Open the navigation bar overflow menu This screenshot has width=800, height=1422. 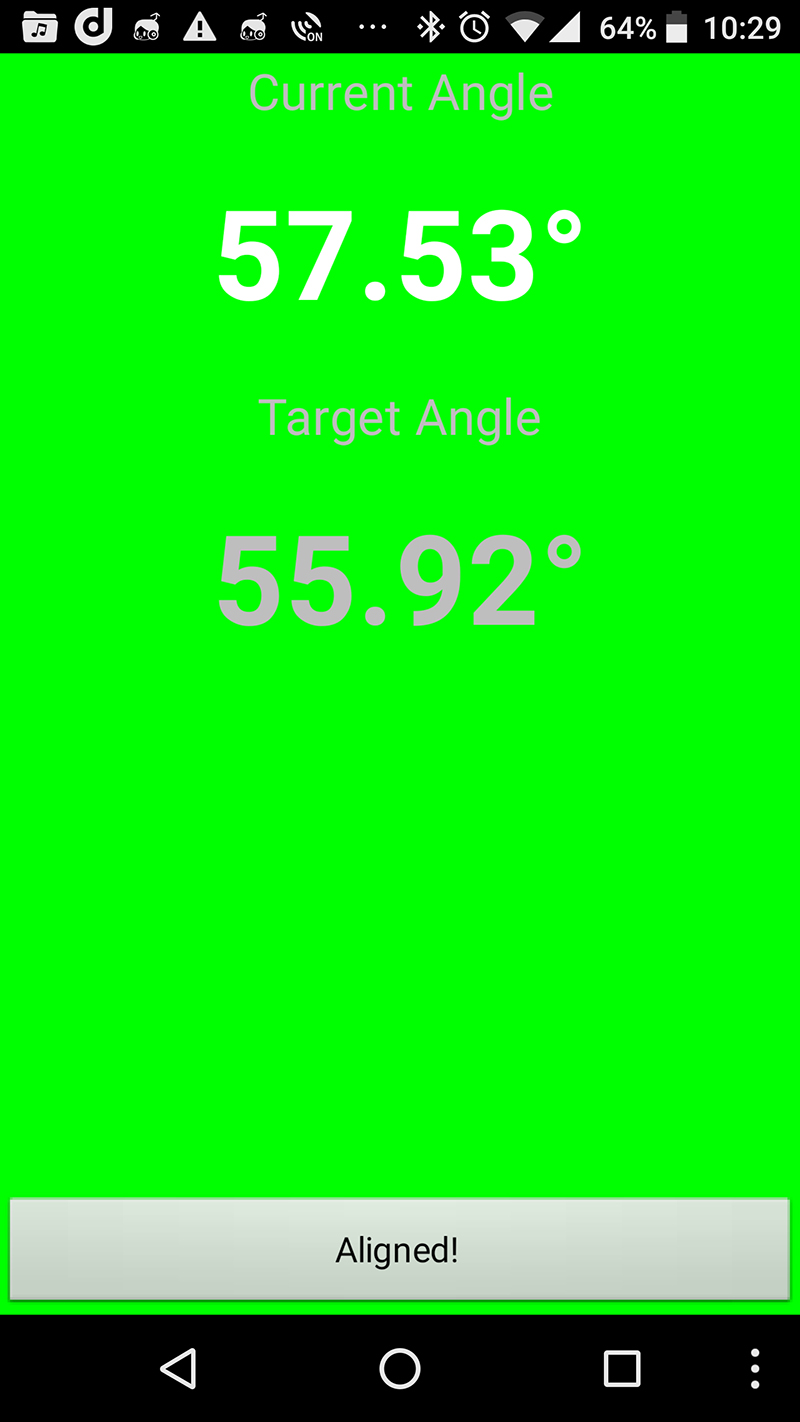pyautogui.click(x=755, y=1368)
